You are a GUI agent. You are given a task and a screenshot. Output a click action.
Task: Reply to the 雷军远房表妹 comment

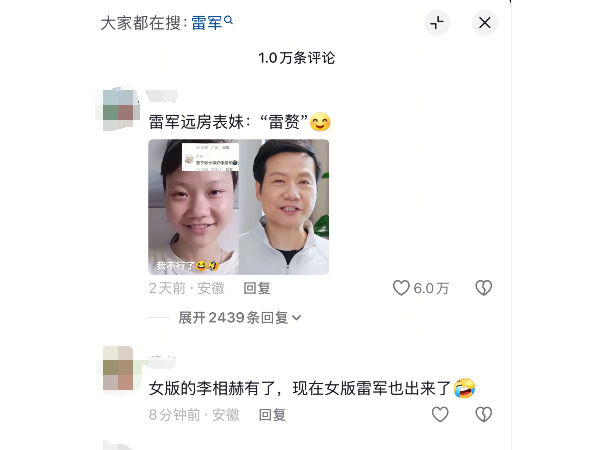click(257, 288)
